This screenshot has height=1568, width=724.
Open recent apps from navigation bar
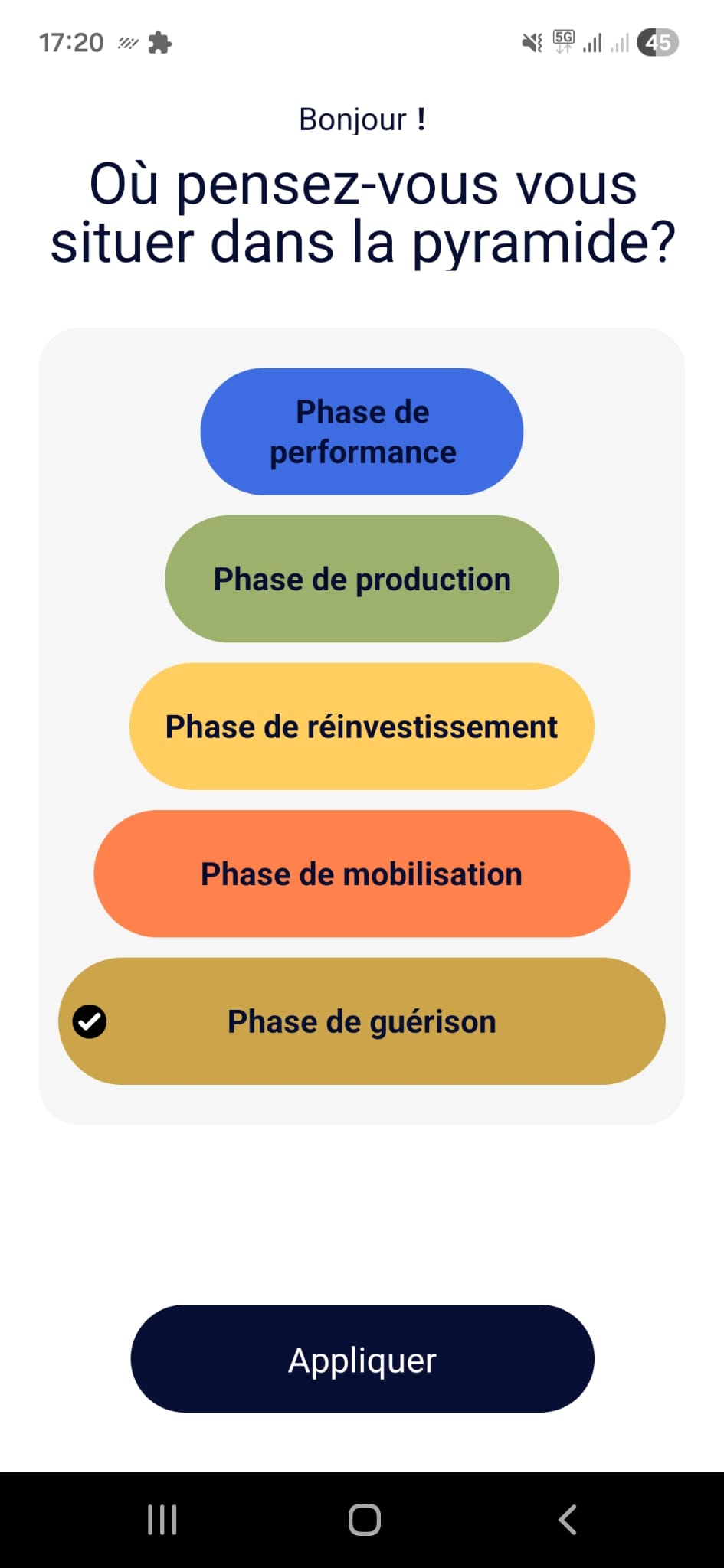(162, 1520)
